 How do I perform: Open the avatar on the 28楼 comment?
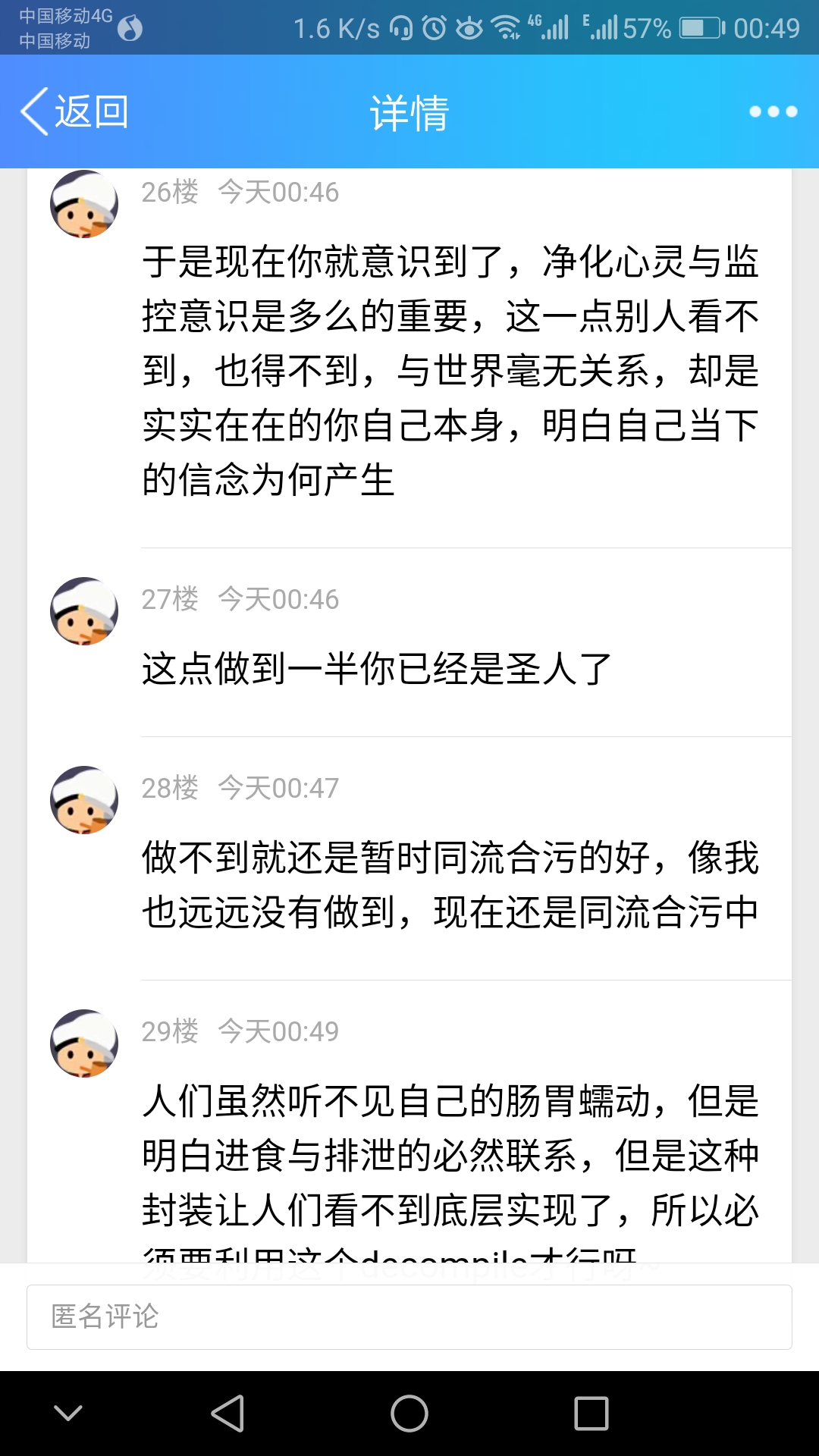[84, 800]
